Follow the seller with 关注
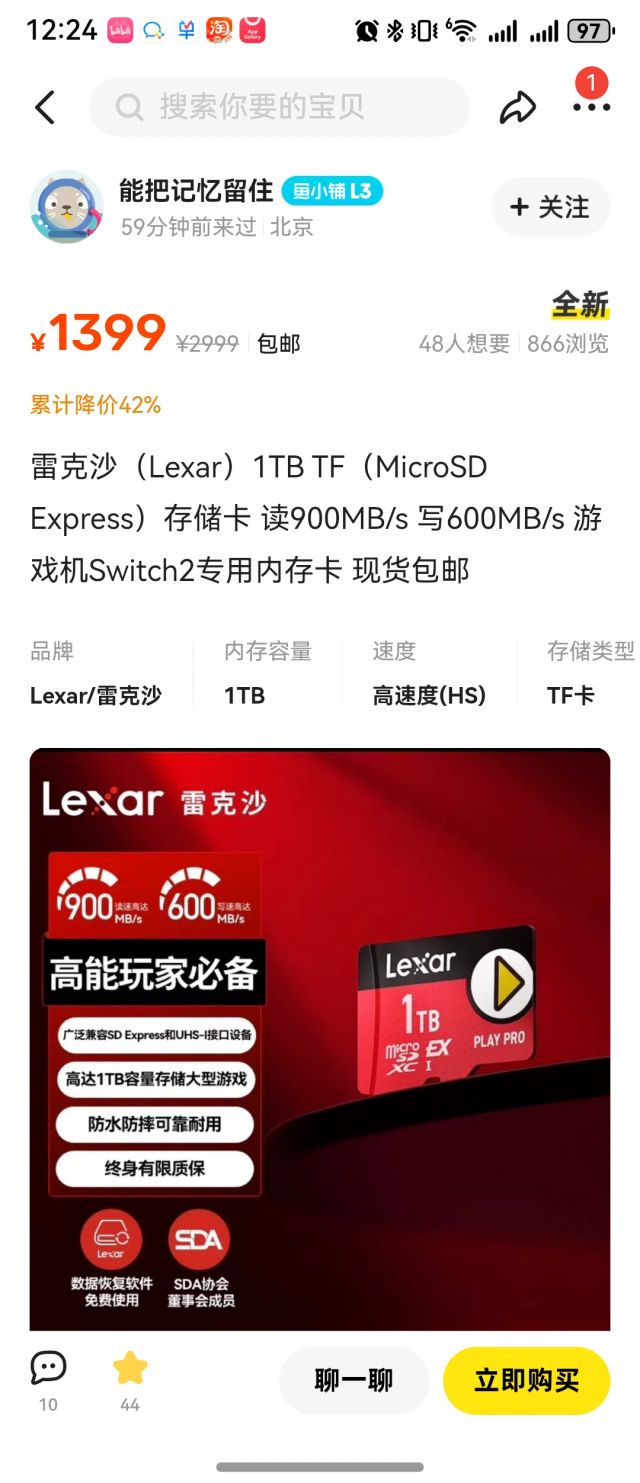Viewport: 640px width, 1483px height. point(550,207)
